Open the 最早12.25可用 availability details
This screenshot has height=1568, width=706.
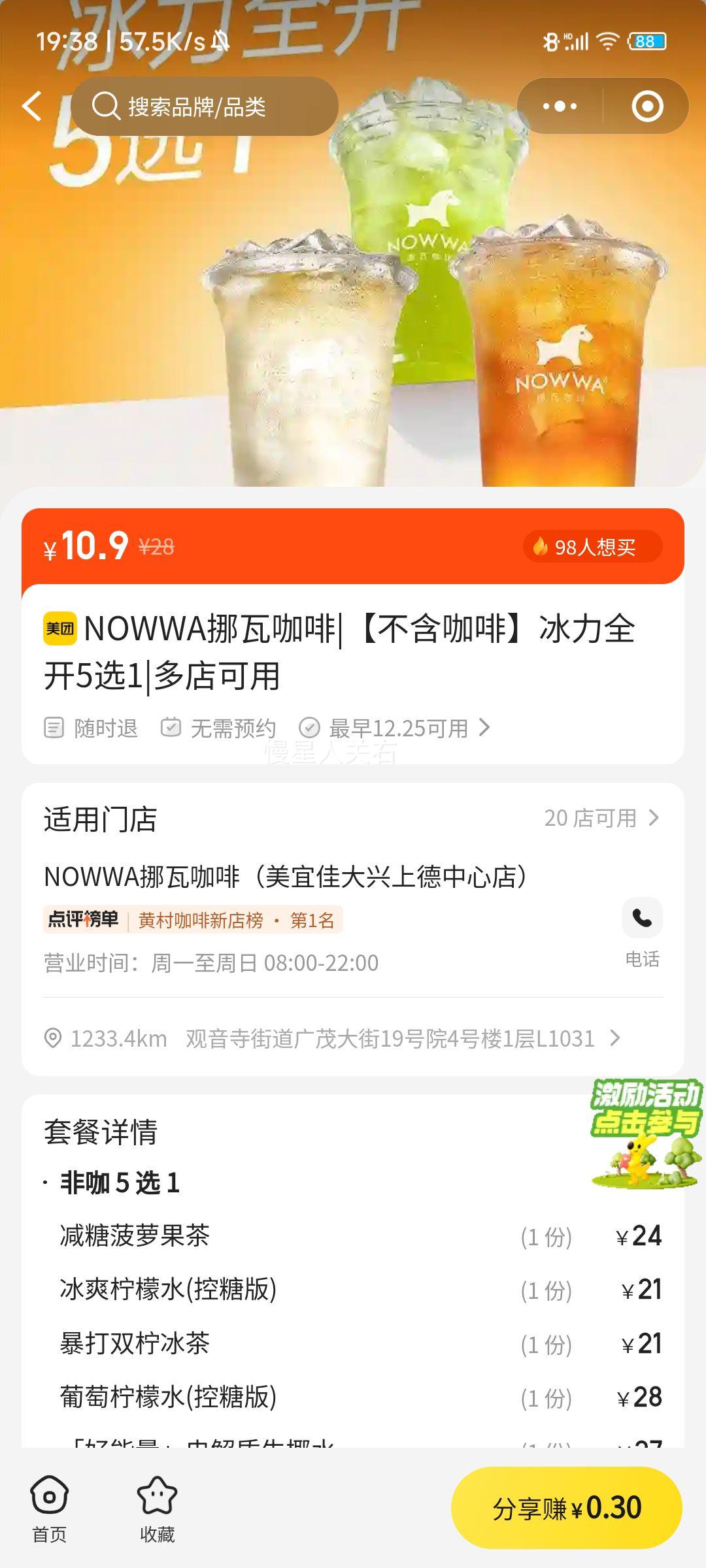click(x=399, y=727)
